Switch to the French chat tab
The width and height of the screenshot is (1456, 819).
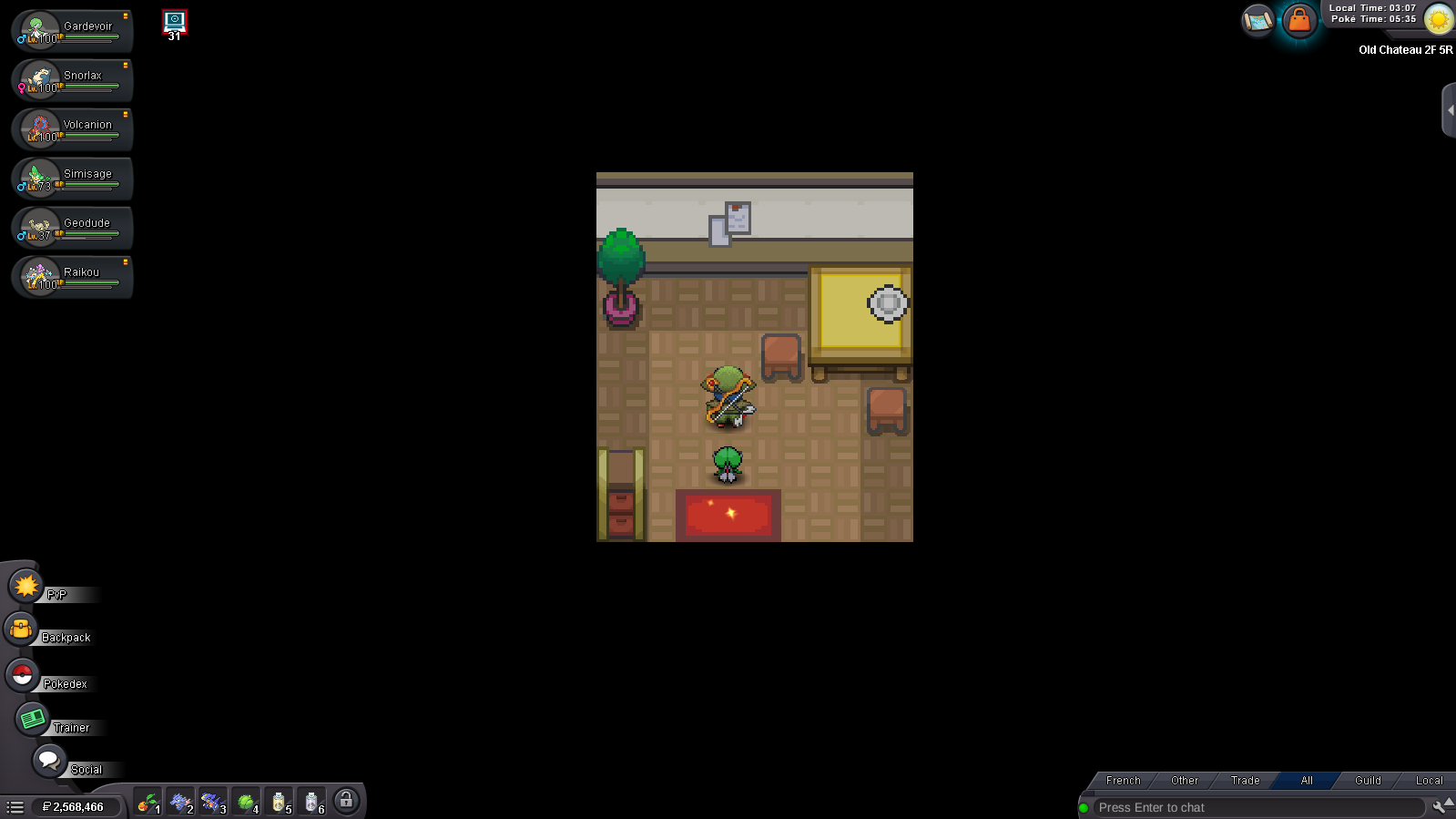pyautogui.click(x=1123, y=781)
